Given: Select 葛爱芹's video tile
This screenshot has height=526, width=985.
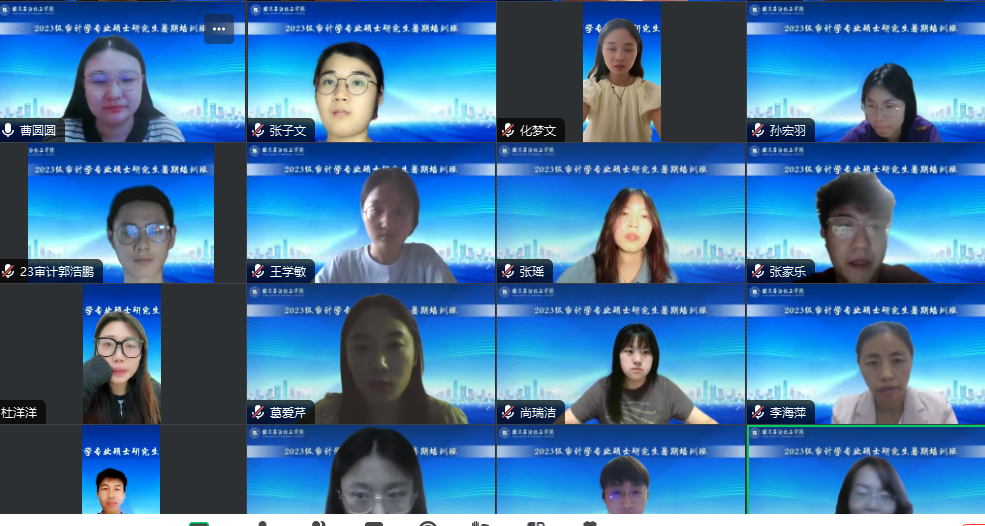Looking at the screenshot, I should (371, 354).
